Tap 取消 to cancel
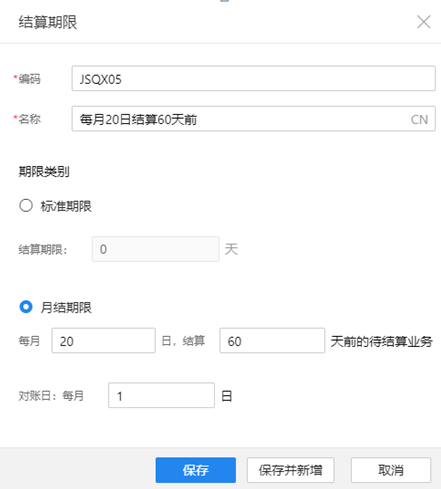This screenshot has height=489, width=441. (391, 470)
